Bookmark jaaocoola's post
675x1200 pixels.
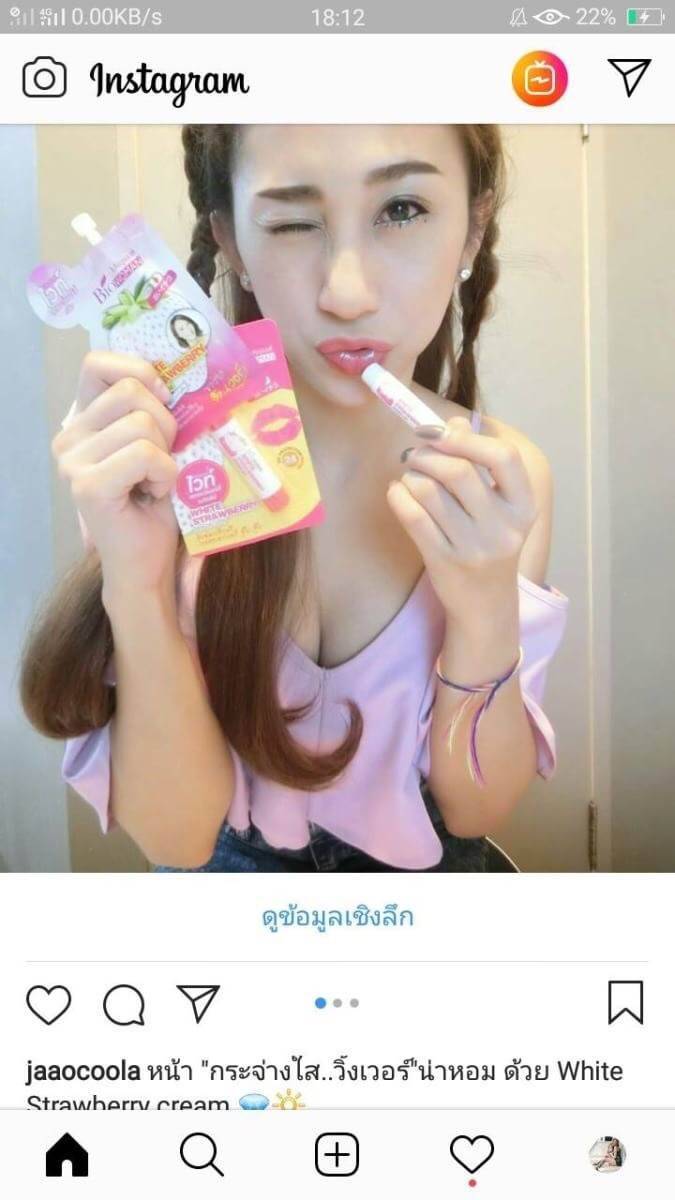(626, 1003)
